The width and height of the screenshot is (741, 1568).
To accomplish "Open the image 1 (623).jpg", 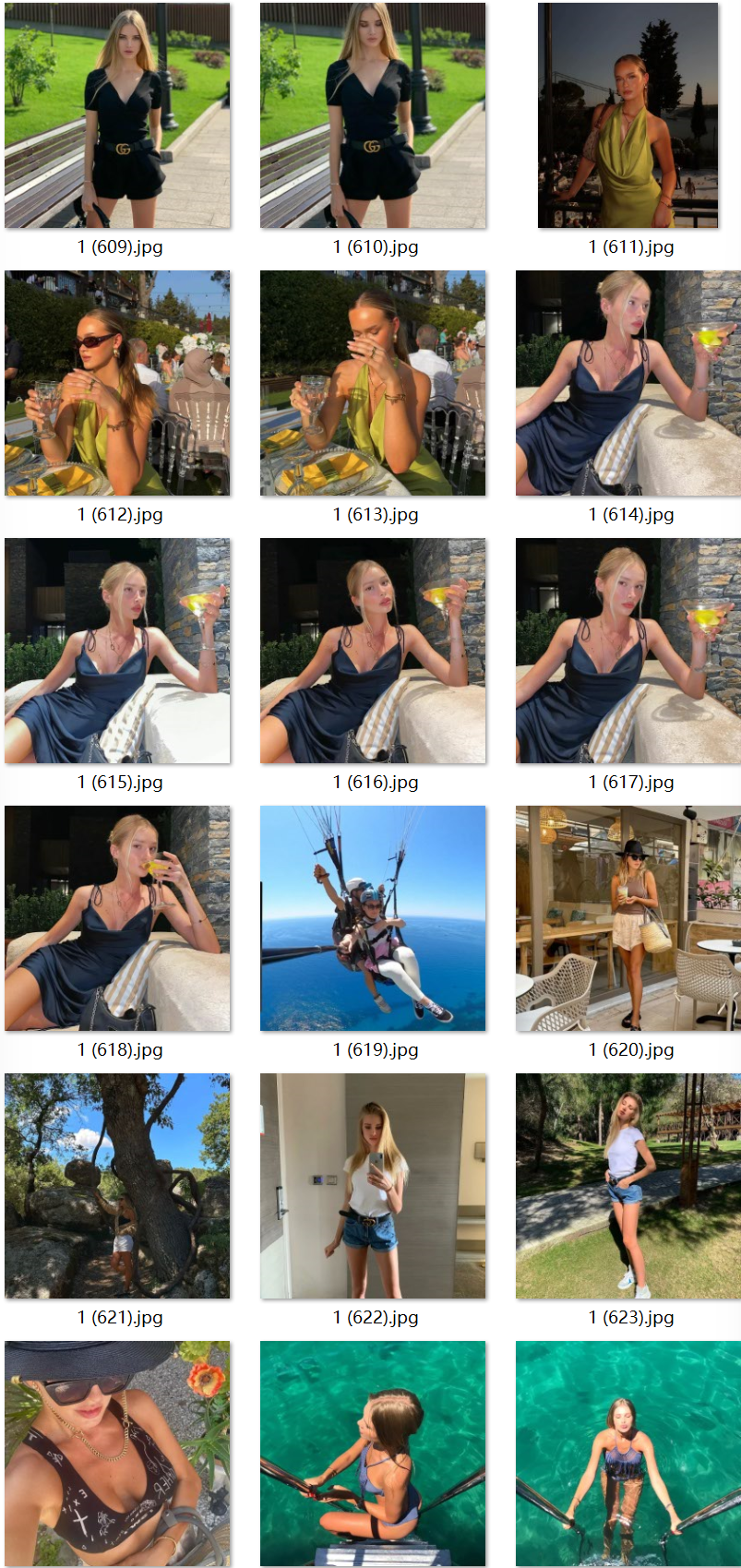I will point(627,1186).
